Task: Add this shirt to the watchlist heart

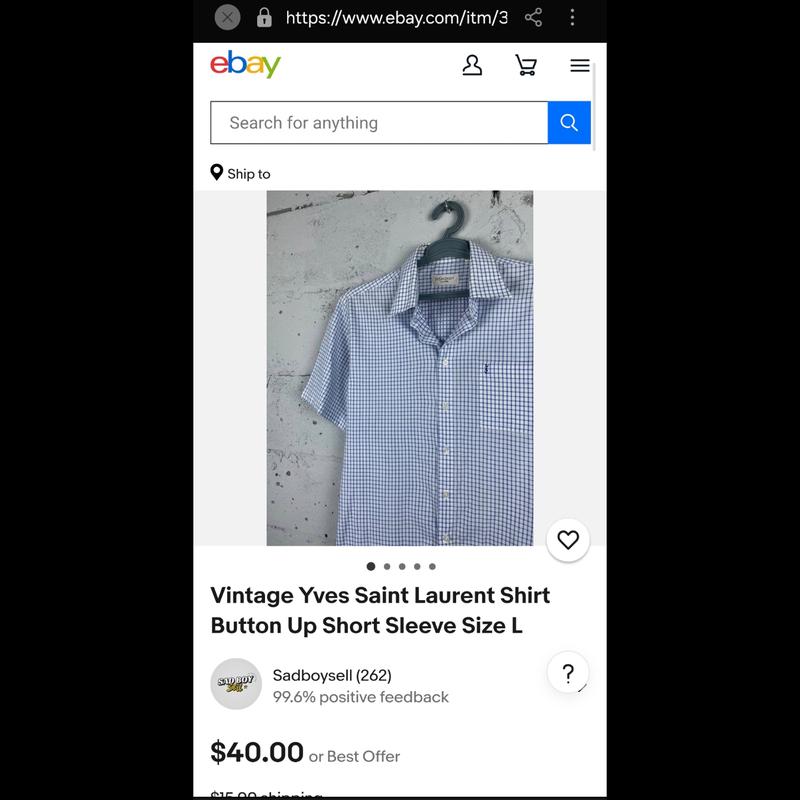Action: coord(568,540)
